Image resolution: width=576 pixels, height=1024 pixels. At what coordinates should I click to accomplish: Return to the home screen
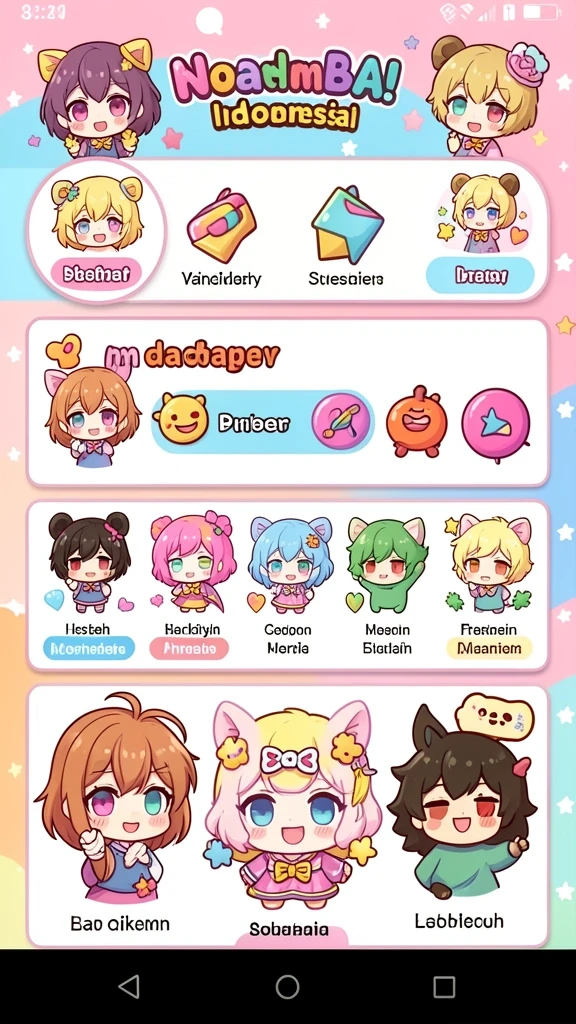coord(287,986)
